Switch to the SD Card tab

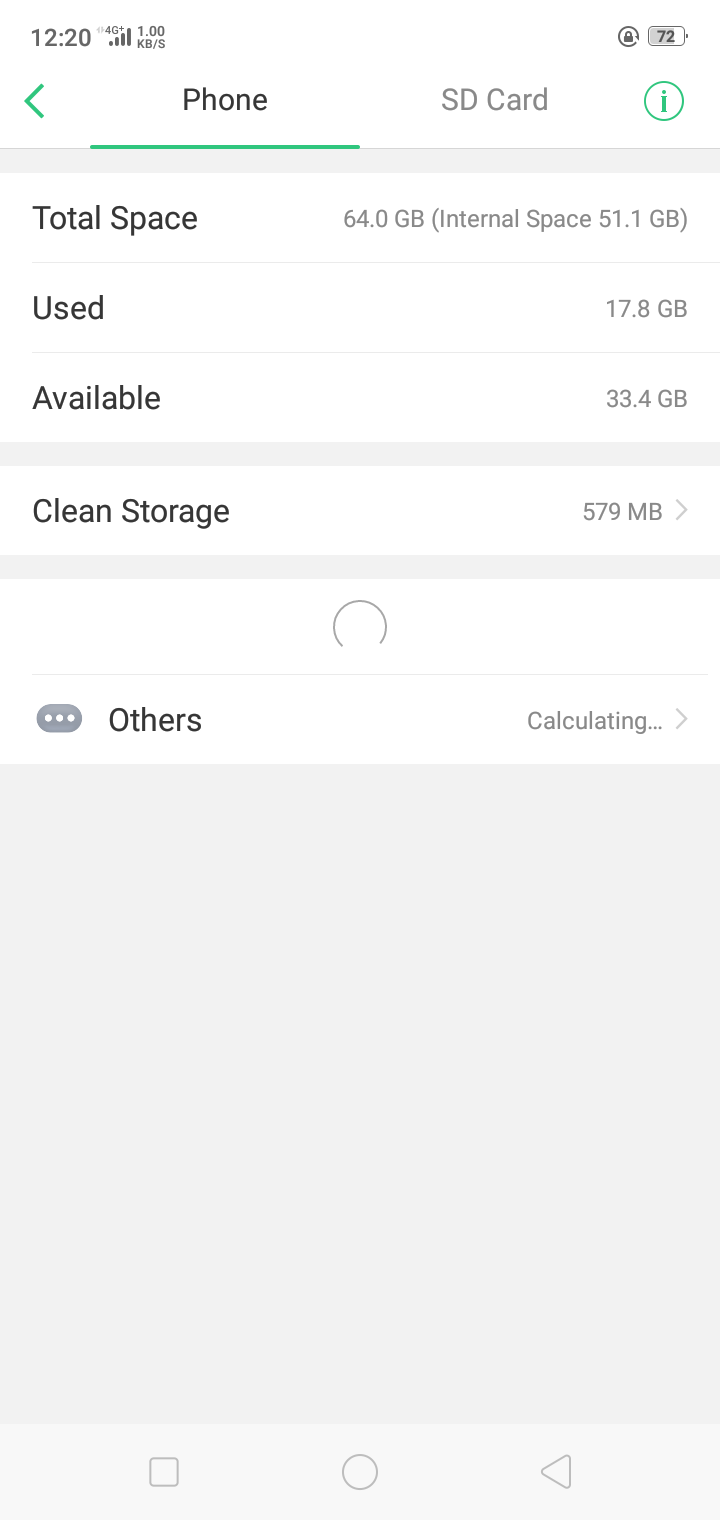point(494,101)
